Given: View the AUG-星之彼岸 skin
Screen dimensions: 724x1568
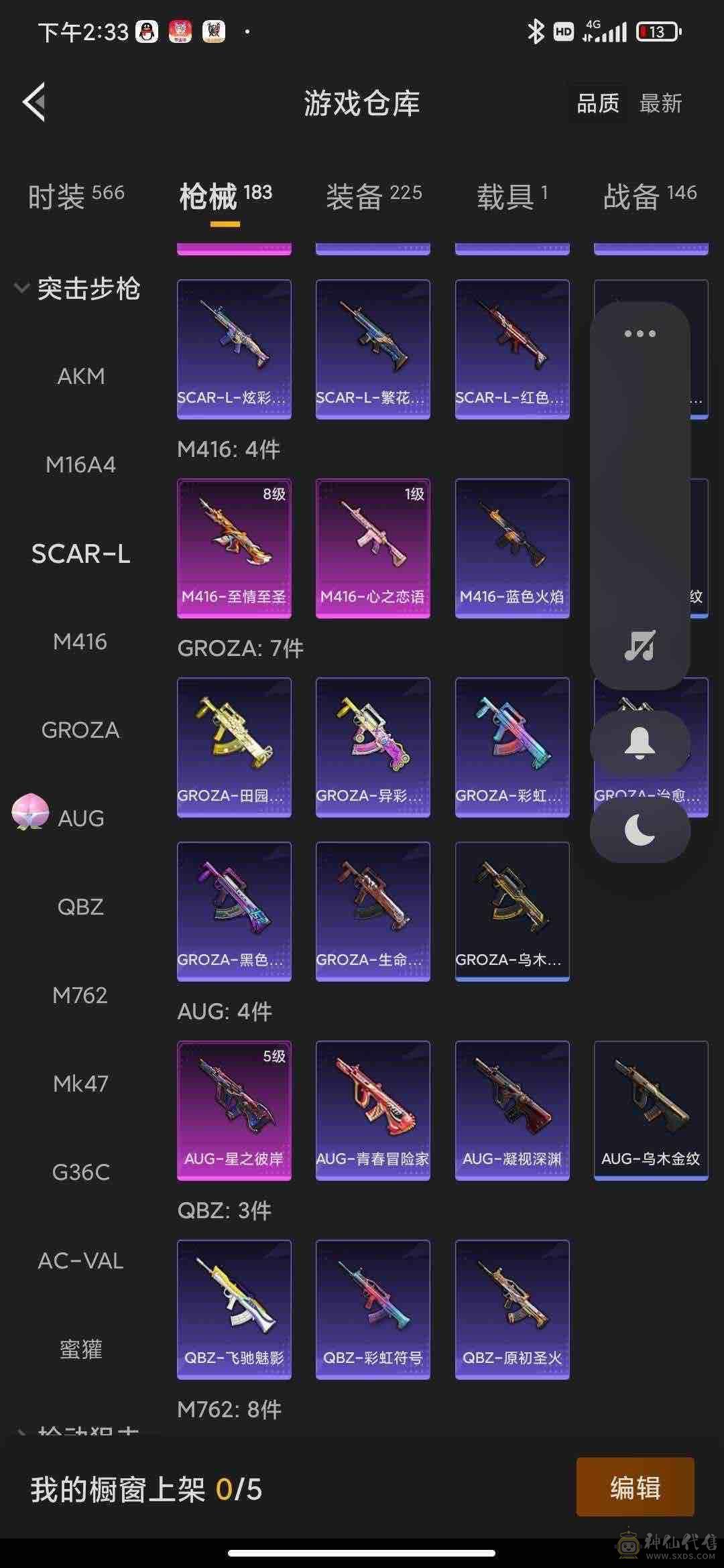Looking at the screenshot, I should (234, 1110).
